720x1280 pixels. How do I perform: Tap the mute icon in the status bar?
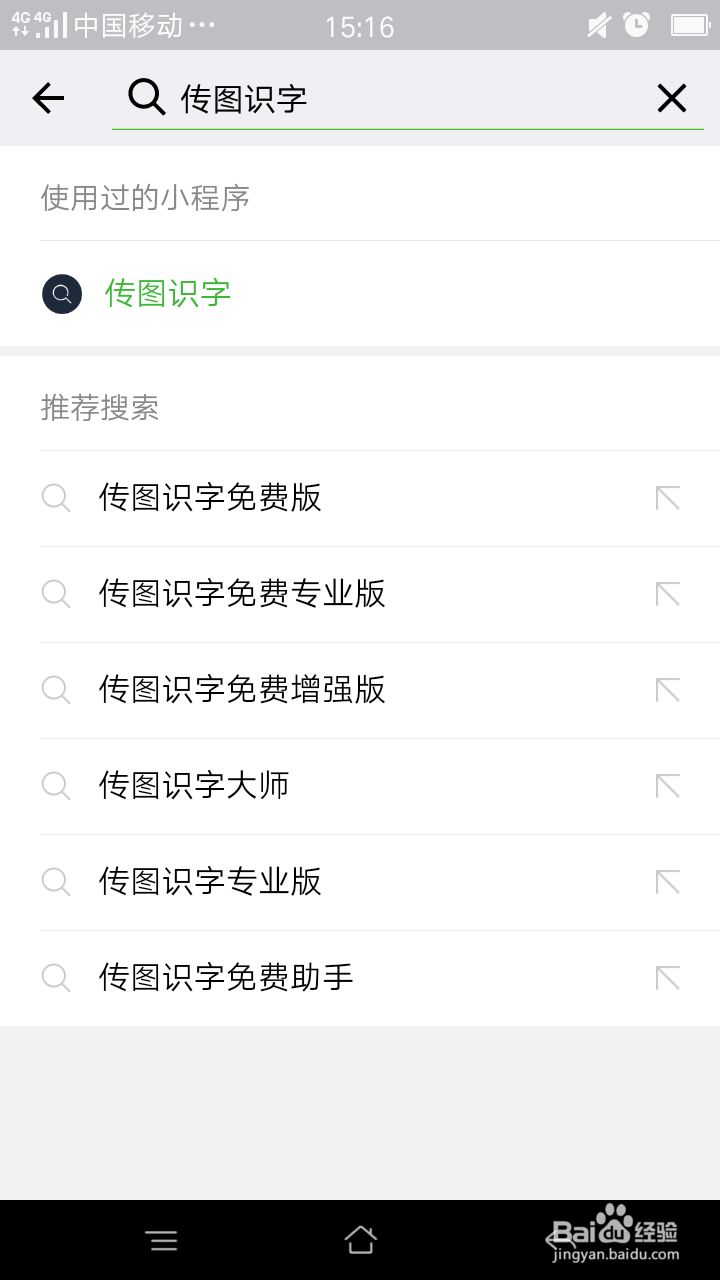pyautogui.click(x=597, y=25)
